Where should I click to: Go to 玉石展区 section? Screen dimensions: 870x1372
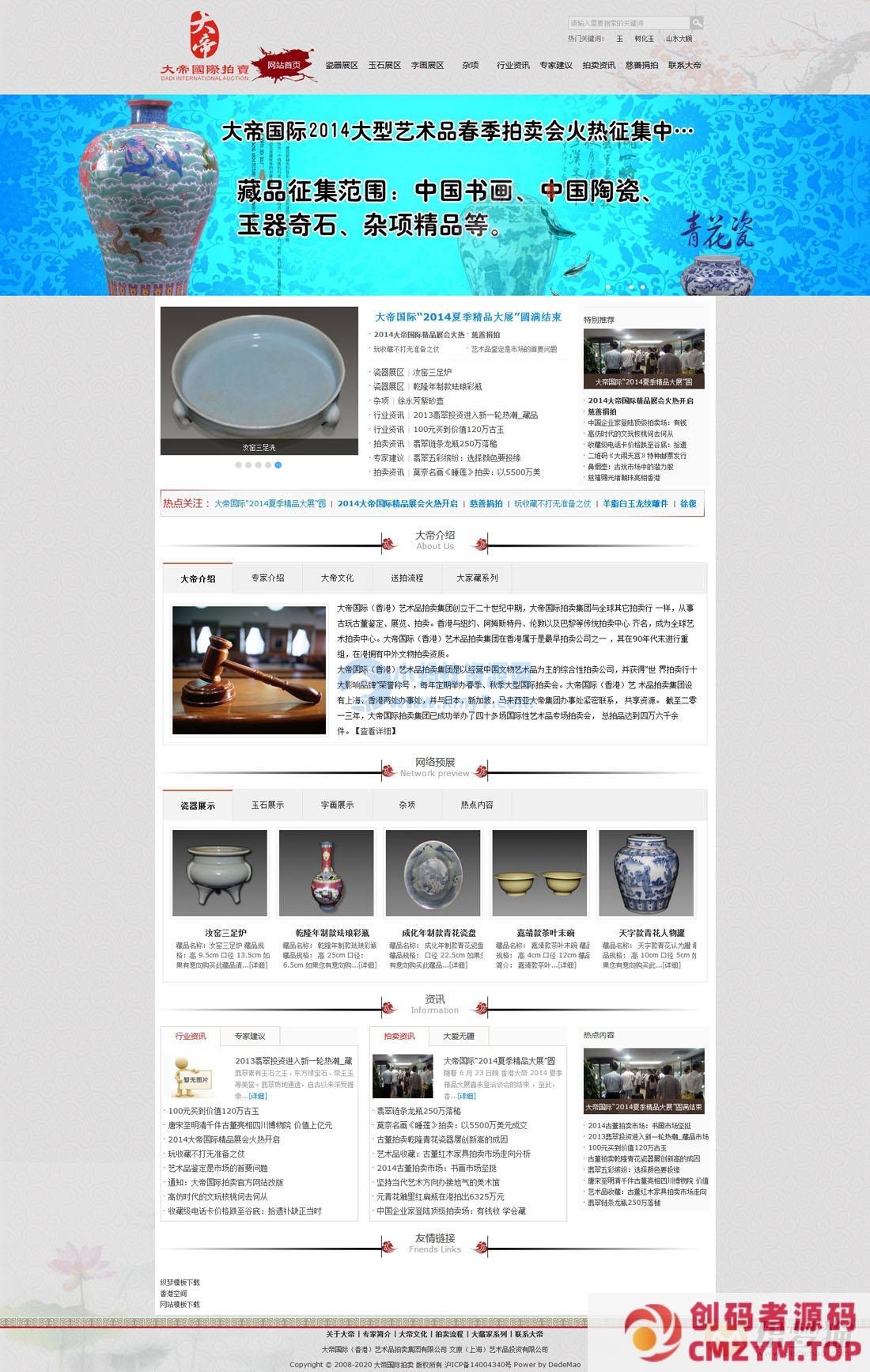(384, 65)
